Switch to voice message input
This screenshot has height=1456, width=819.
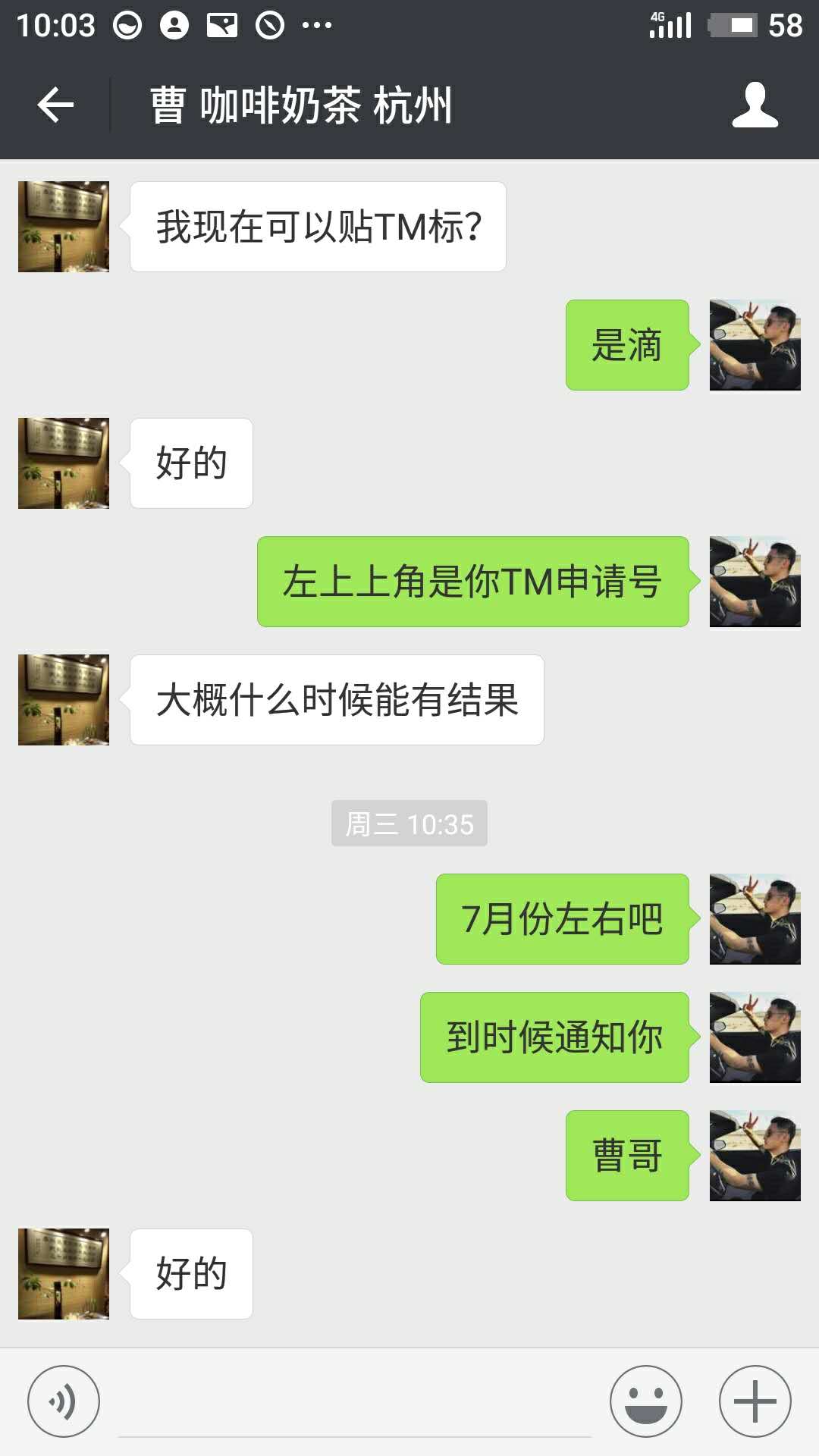[64, 1401]
